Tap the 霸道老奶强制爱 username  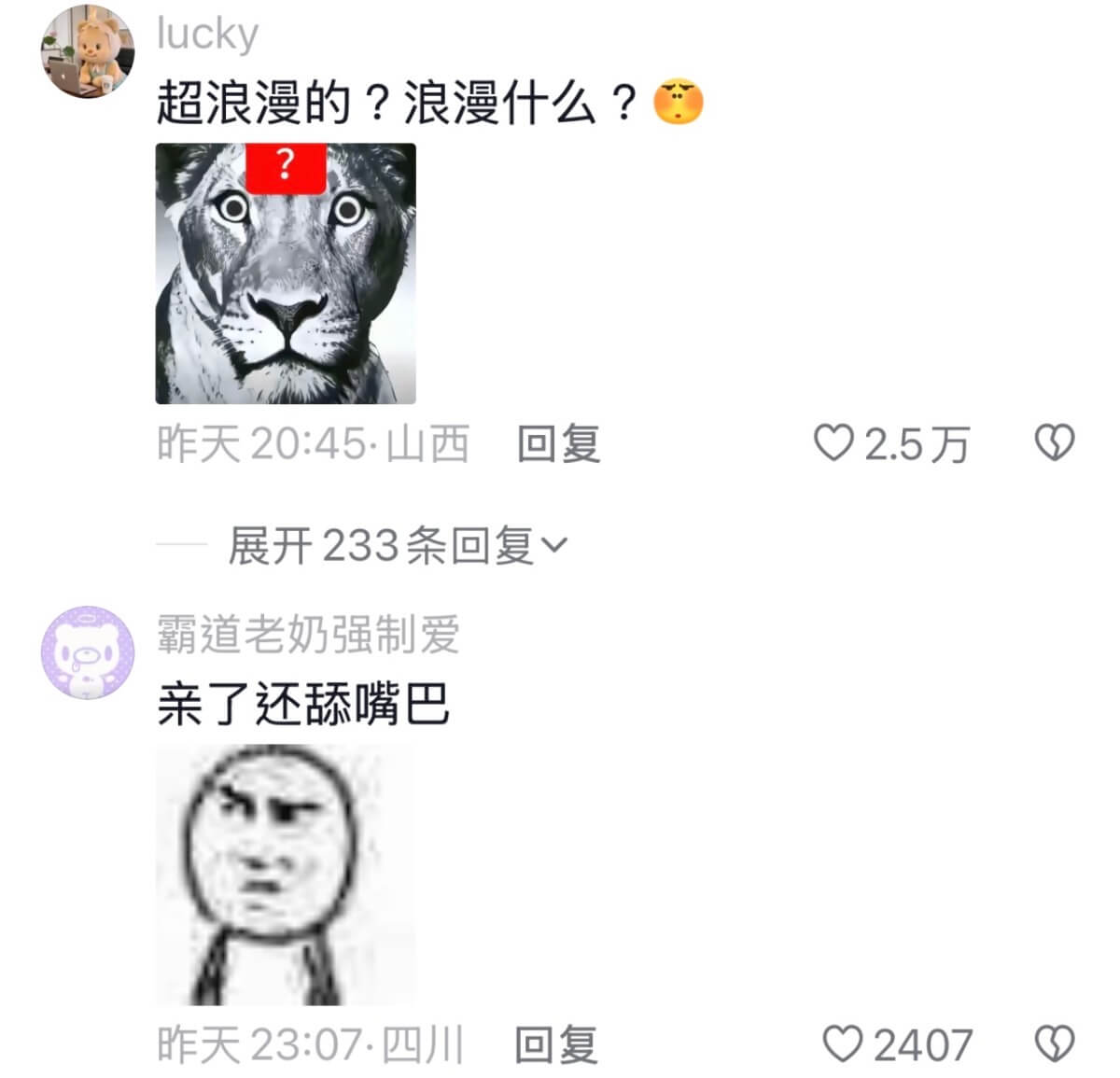click(x=308, y=635)
